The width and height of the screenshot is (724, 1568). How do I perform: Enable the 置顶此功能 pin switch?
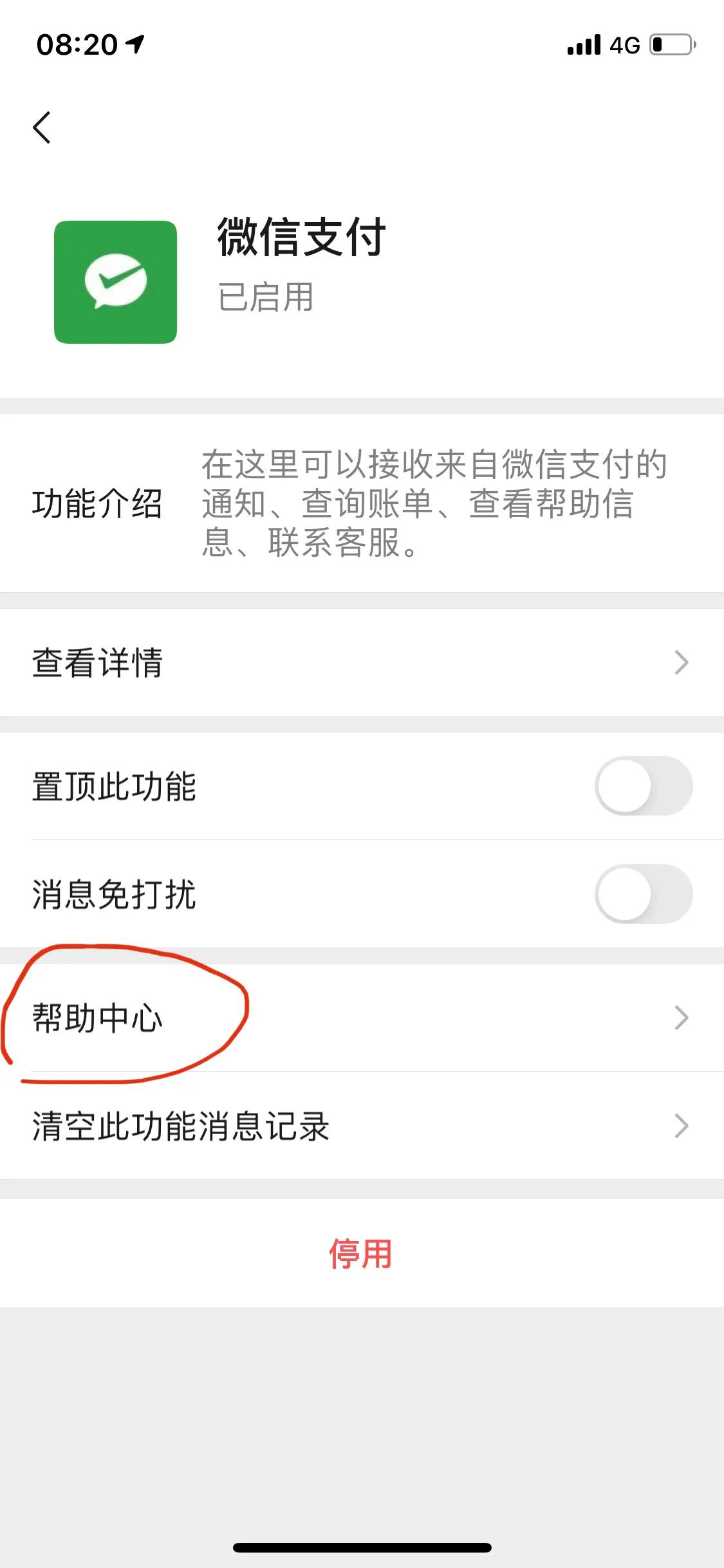tap(643, 787)
